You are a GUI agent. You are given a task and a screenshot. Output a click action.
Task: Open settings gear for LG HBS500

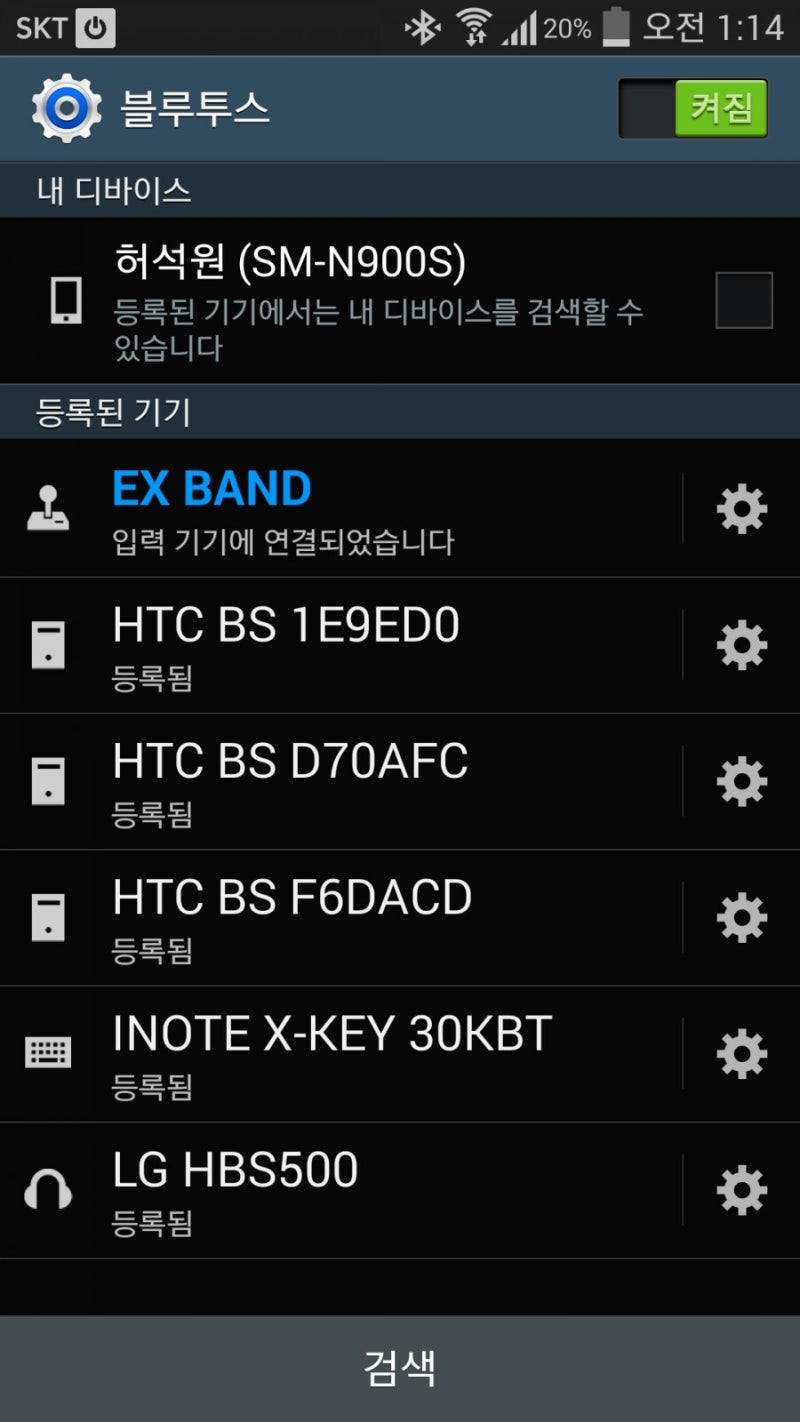coord(740,1189)
